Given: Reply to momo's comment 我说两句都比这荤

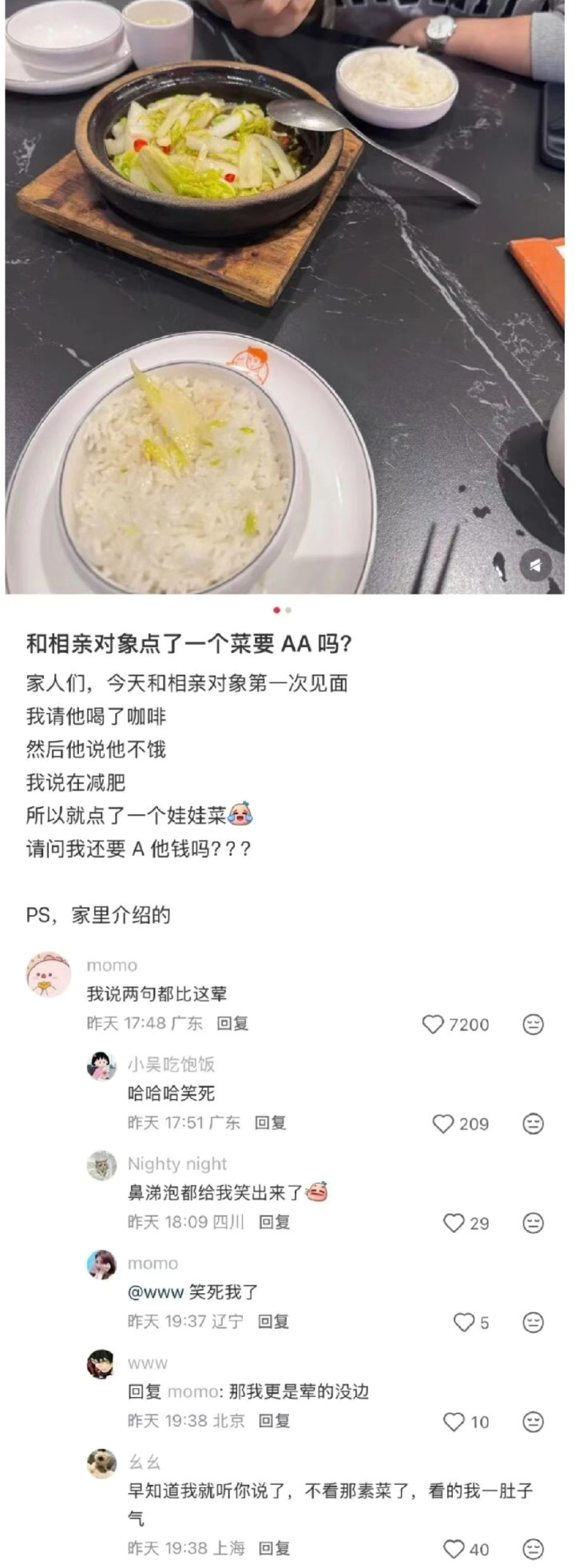Looking at the screenshot, I should click(x=232, y=1024).
